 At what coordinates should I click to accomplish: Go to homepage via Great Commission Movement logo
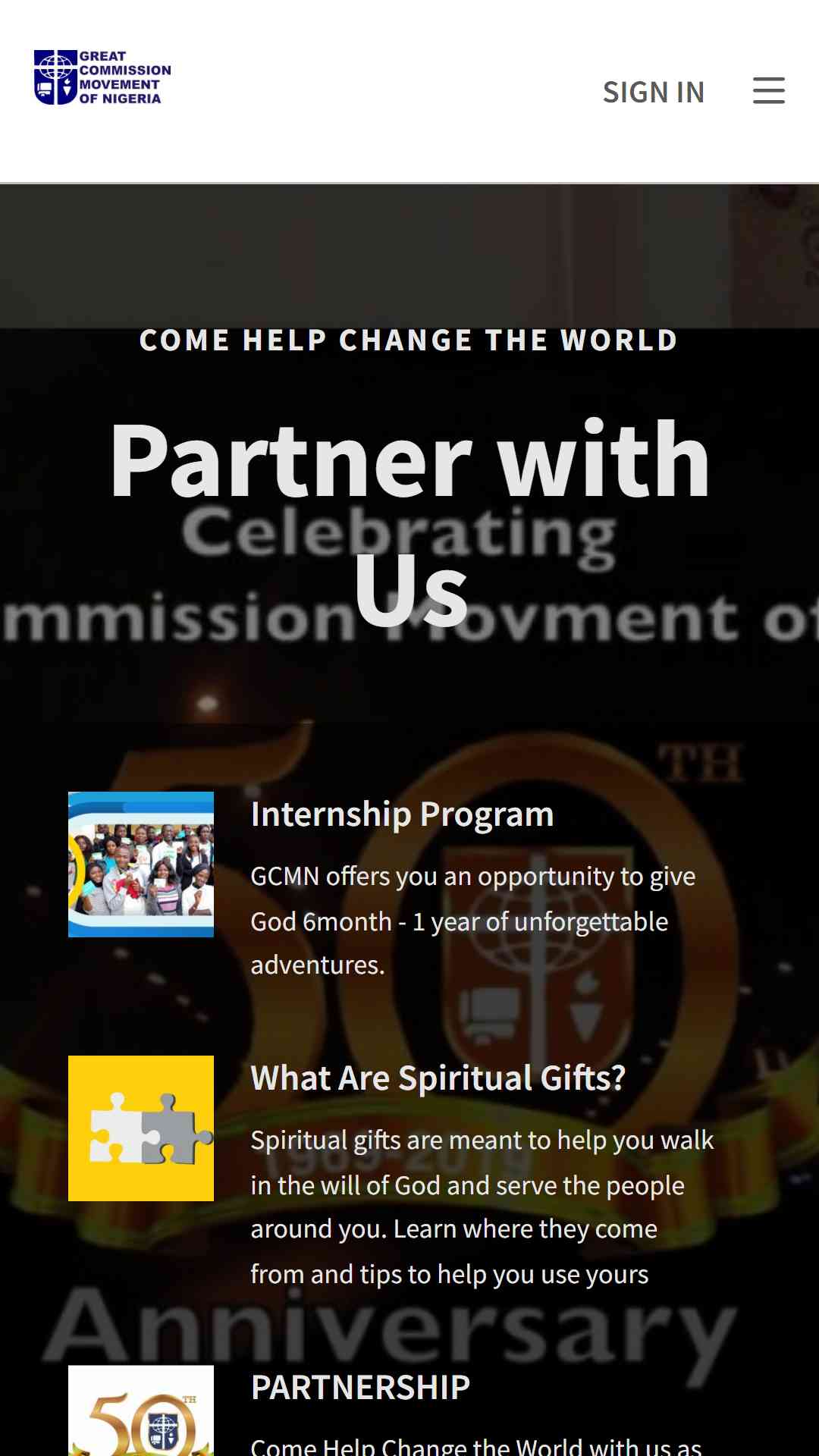point(102,77)
